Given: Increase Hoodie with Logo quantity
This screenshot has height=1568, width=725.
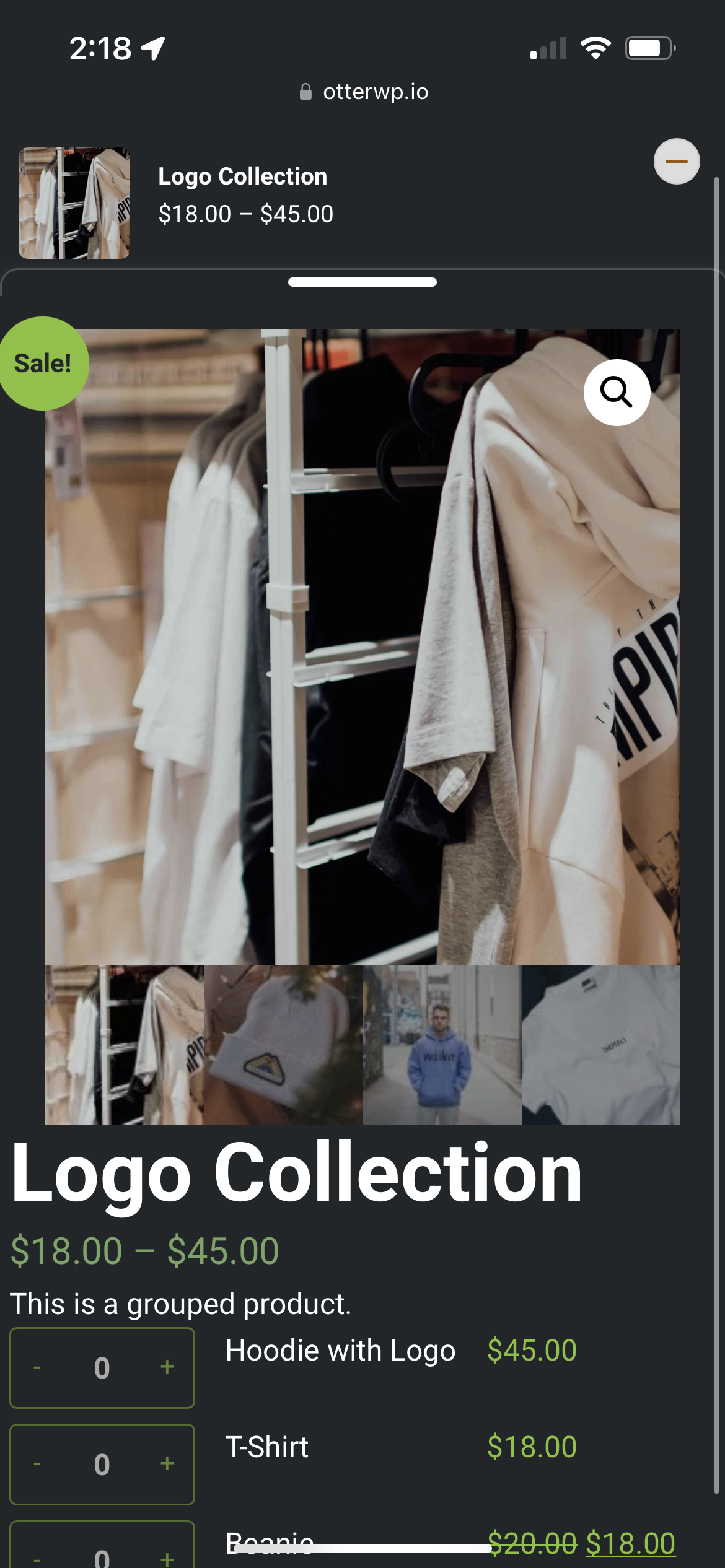Looking at the screenshot, I should 167,1367.
